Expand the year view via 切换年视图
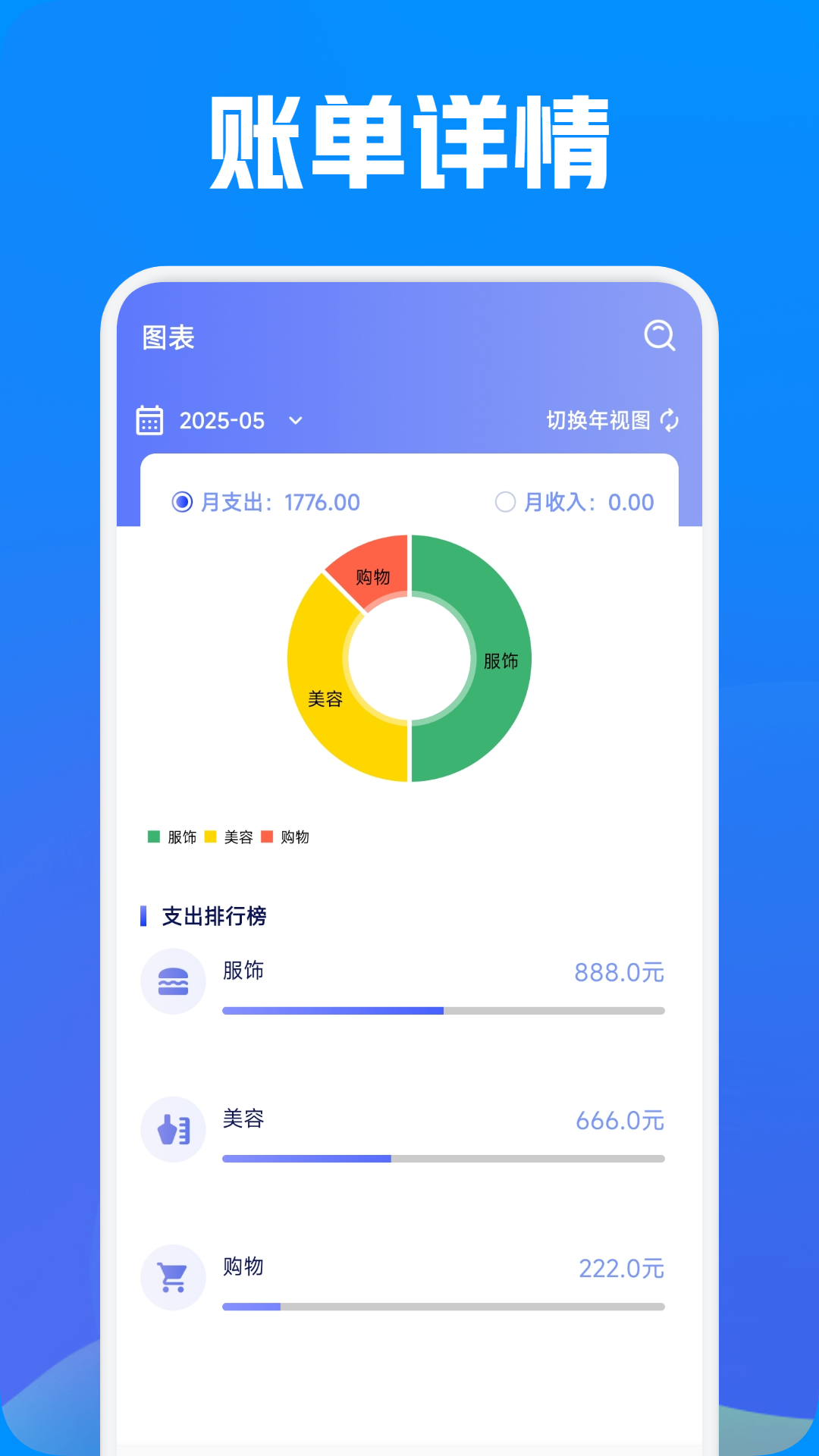 point(599,420)
